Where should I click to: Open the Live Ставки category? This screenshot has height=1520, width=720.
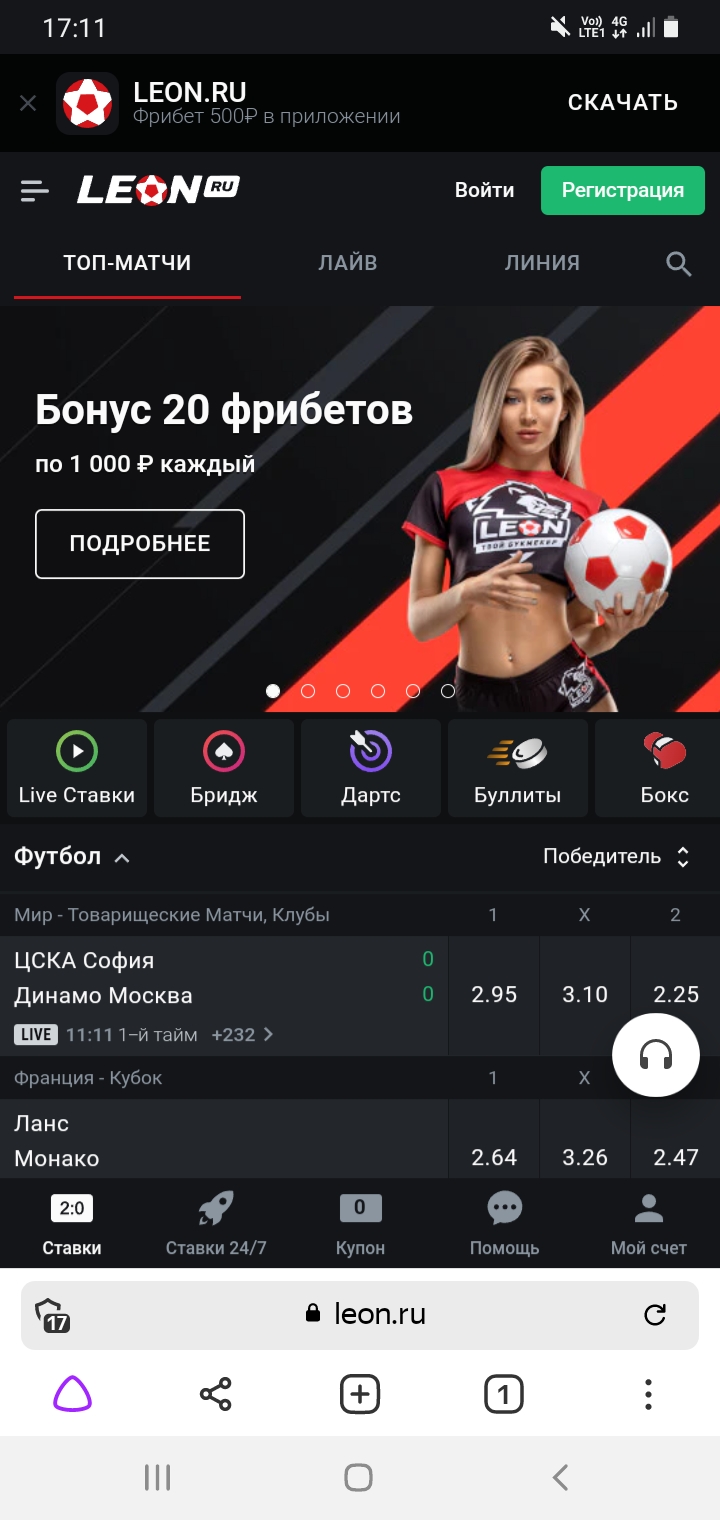pyautogui.click(x=77, y=768)
